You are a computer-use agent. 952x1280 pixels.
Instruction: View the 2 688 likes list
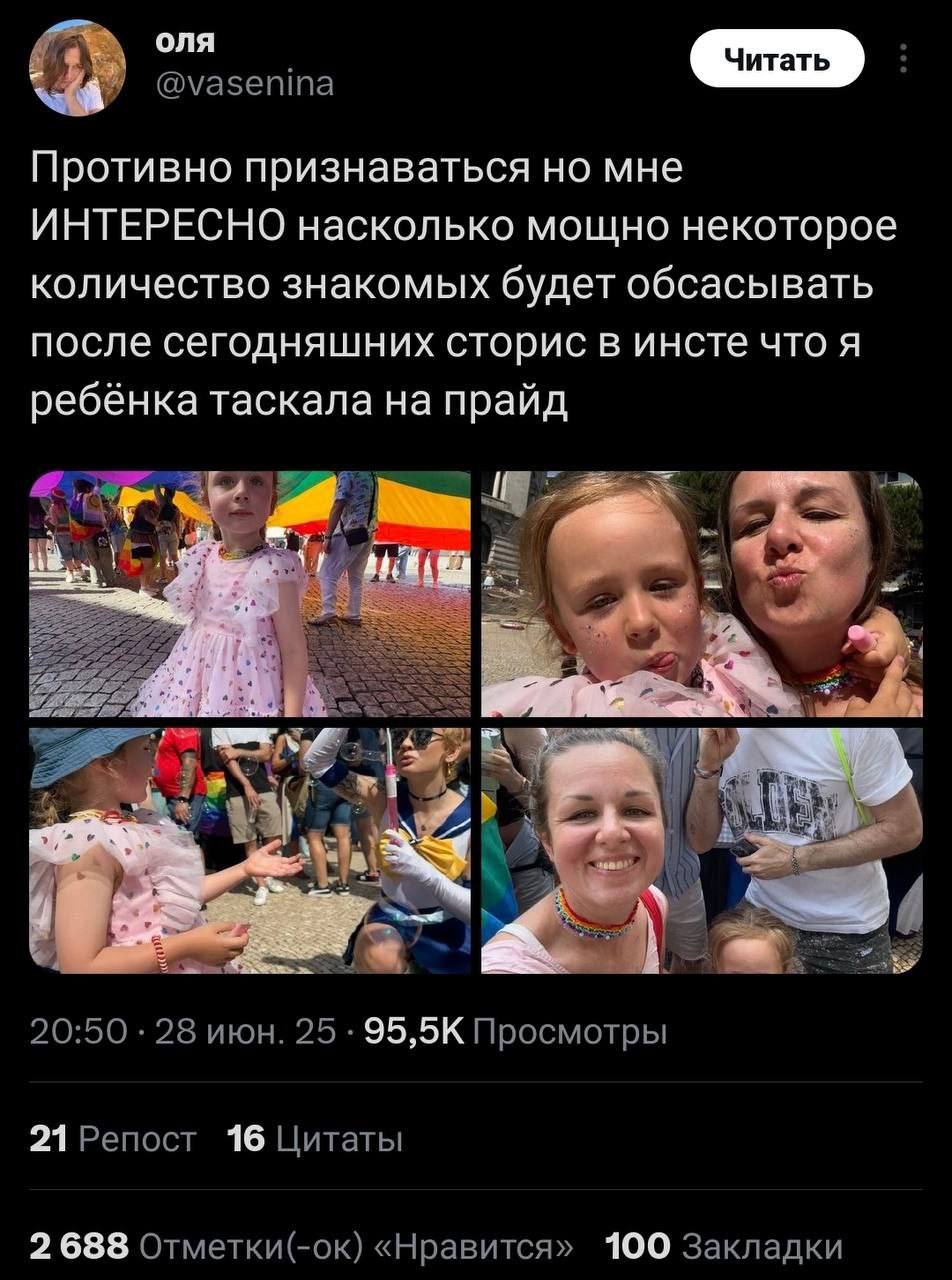(302, 1247)
